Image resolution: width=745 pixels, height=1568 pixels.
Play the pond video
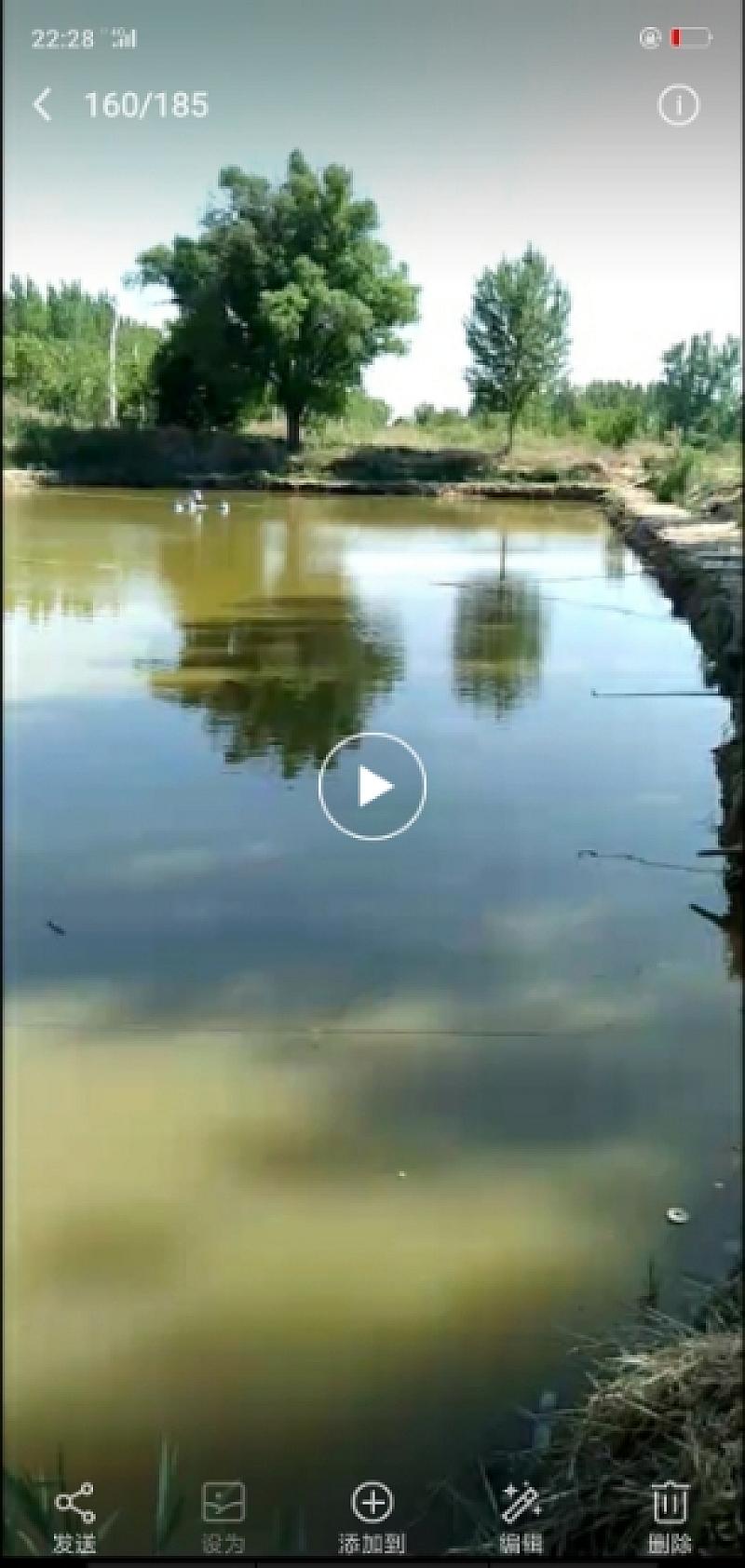coord(372,786)
